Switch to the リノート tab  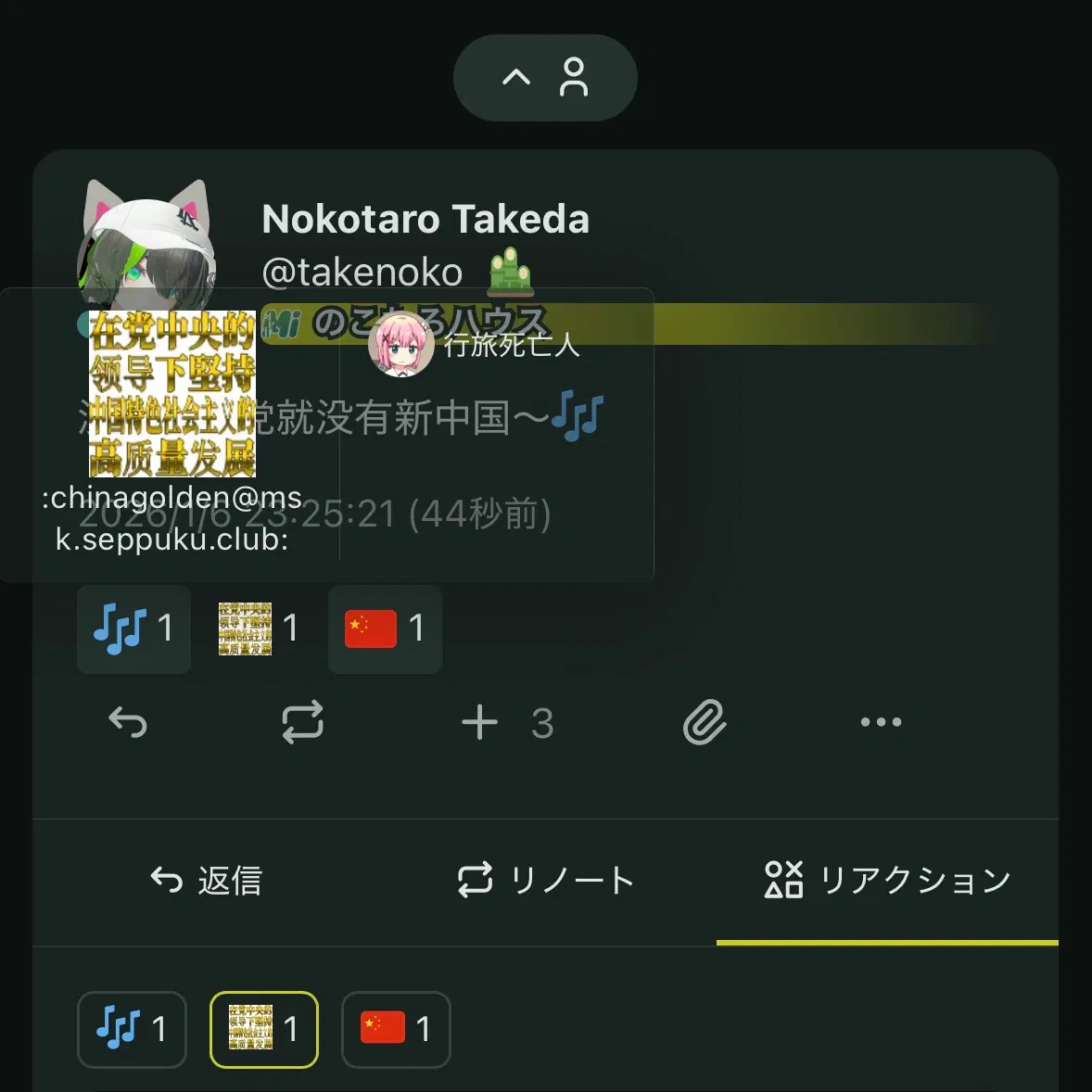pos(545,881)
